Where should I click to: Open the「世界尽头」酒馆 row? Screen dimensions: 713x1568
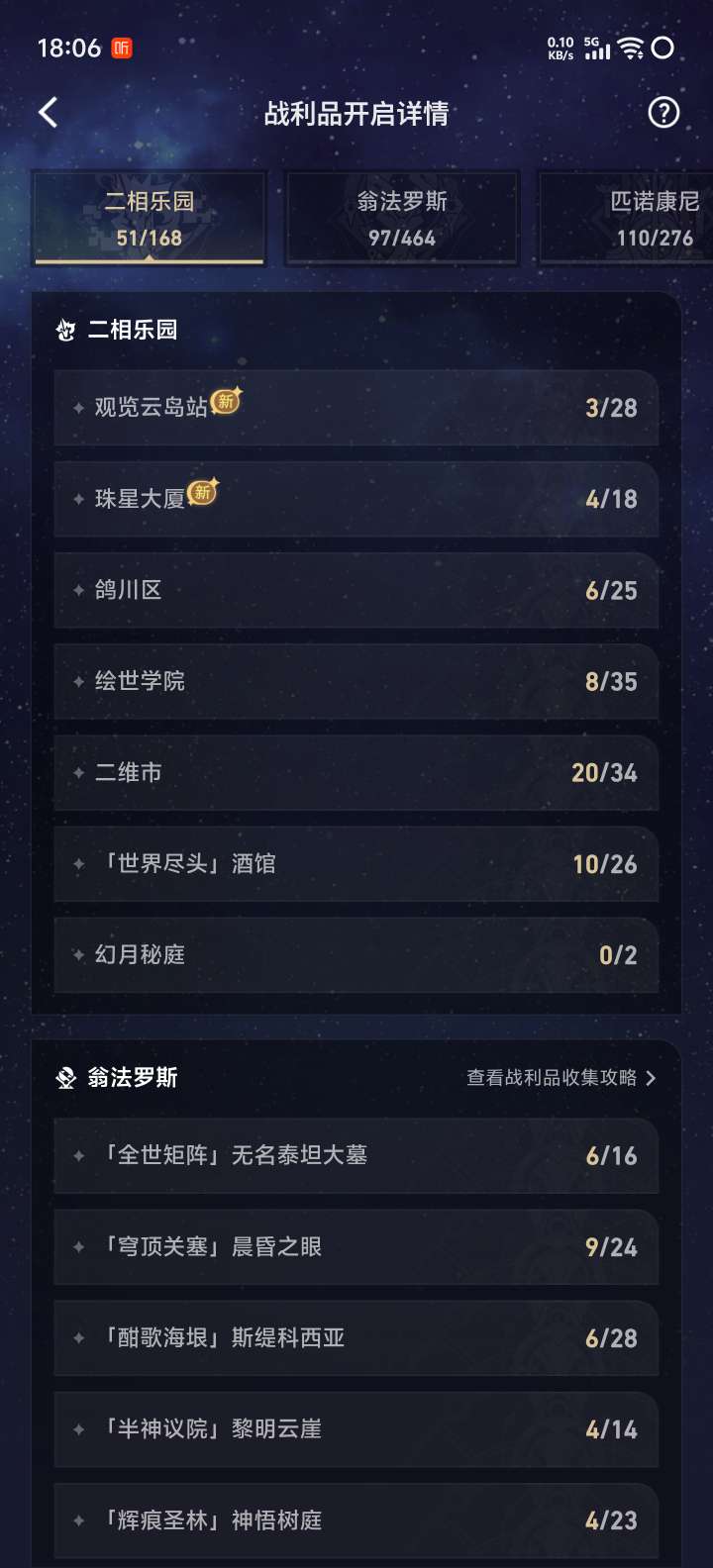point(356,863)
